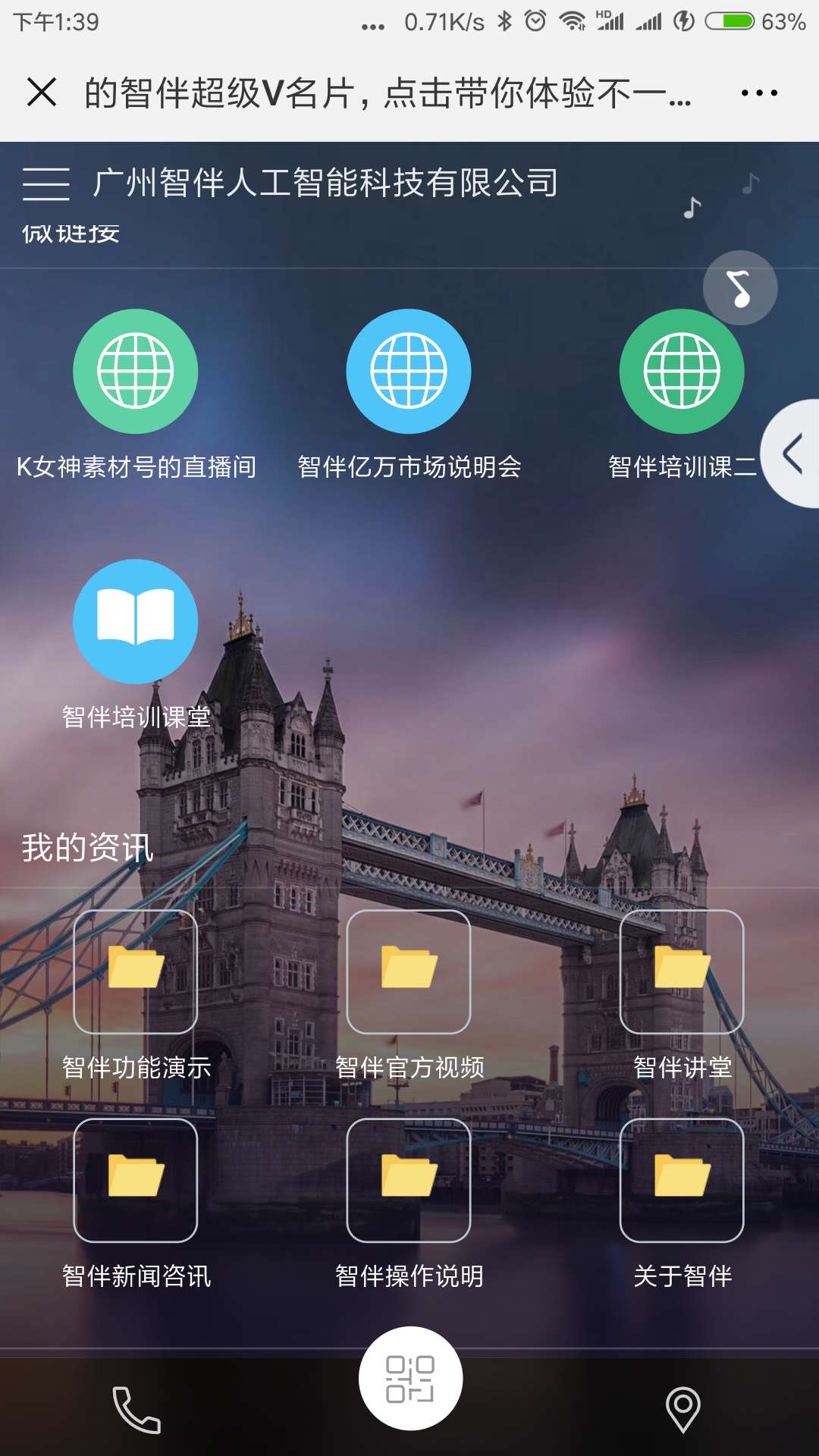Open the 智伴讲堂 folder
The image size is (819, 1456).
tap(681, 971)
